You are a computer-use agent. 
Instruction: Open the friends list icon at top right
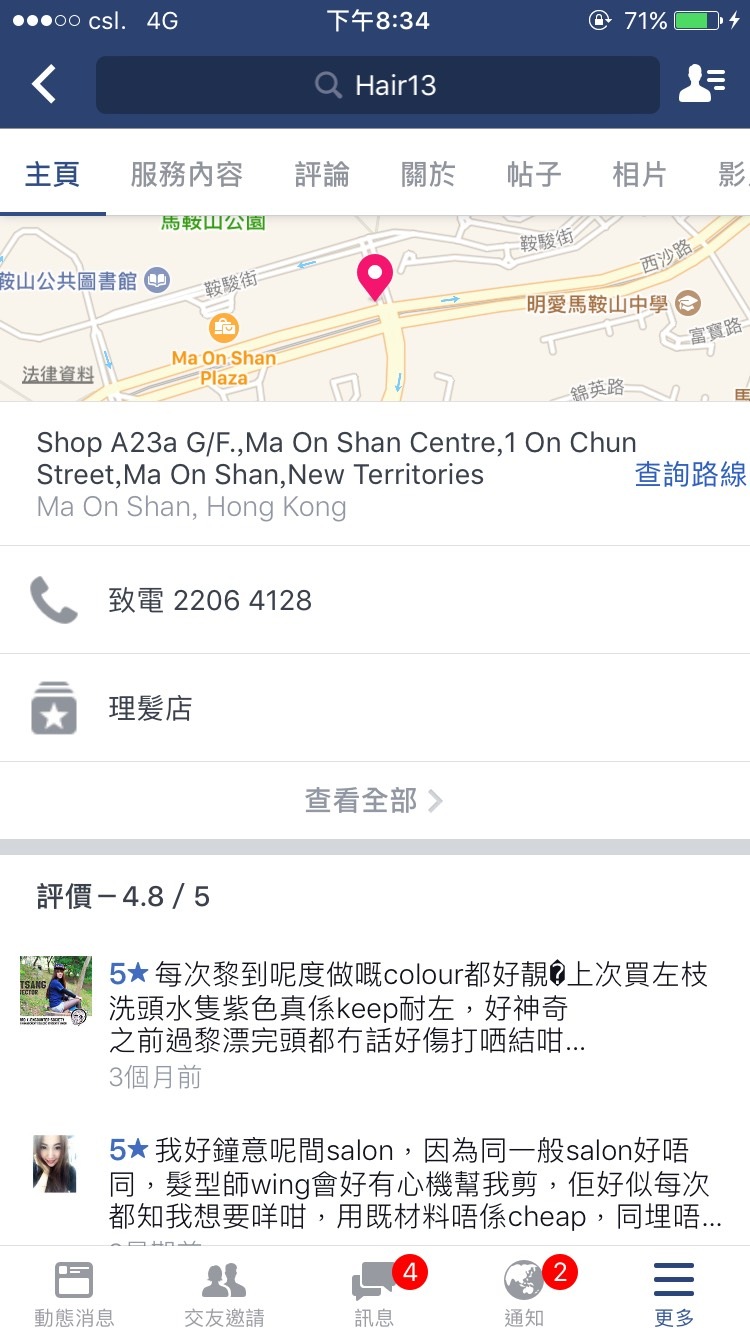click(x=702, y=85)
